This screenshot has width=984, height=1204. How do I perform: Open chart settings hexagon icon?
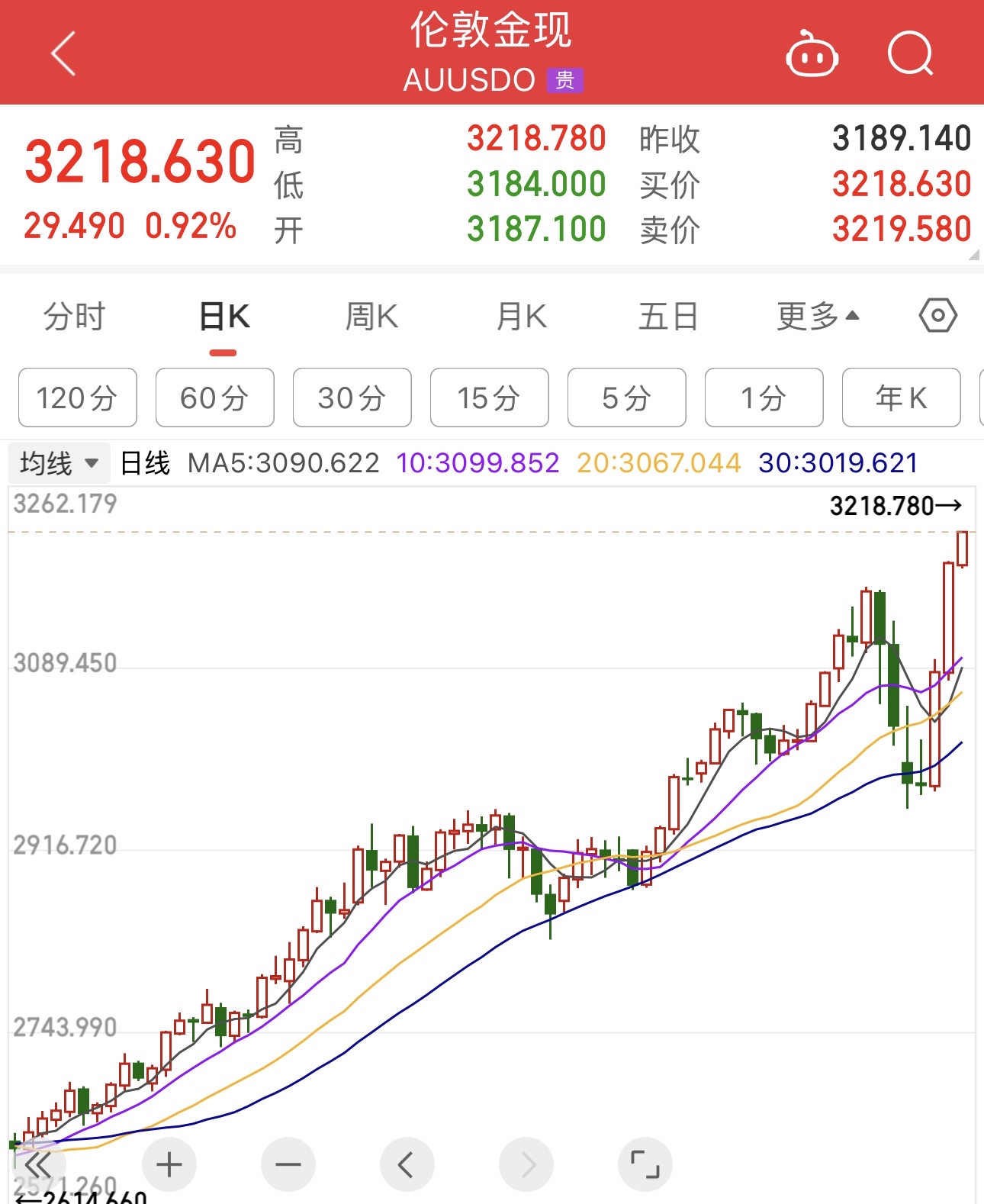click(937, 316)
